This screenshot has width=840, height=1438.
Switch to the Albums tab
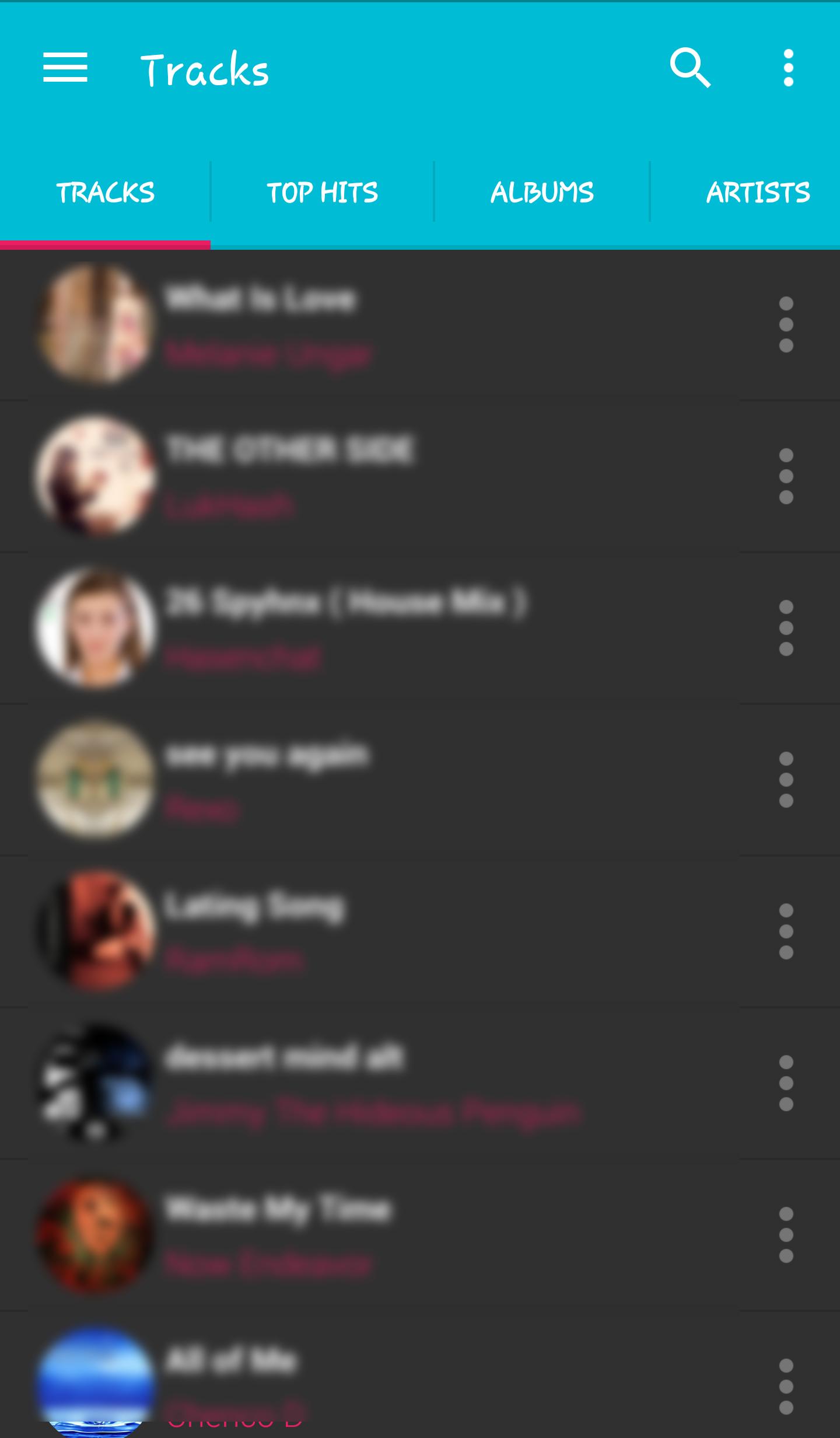point(542,193)
